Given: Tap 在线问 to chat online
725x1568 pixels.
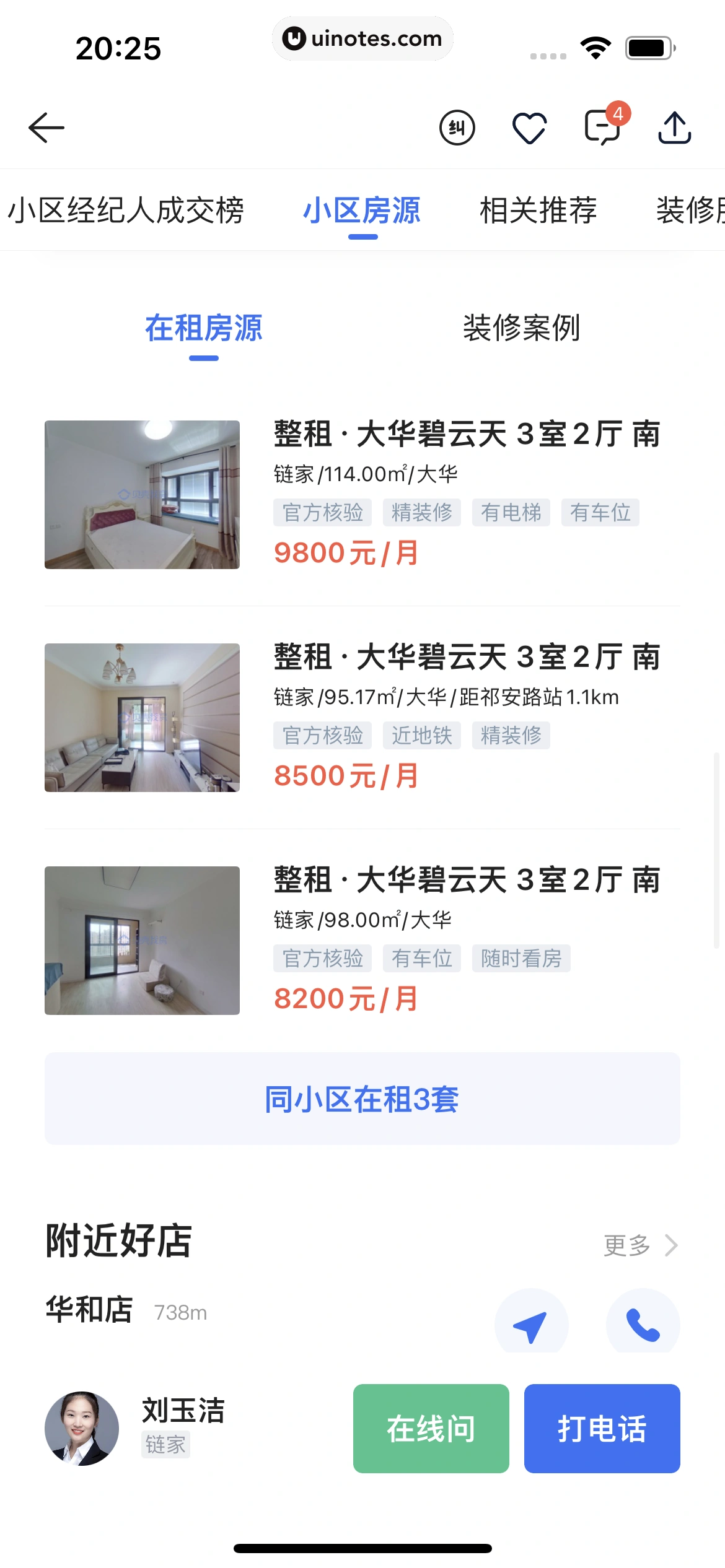Looking at the screenshot, I should (x=431, y=1428).
